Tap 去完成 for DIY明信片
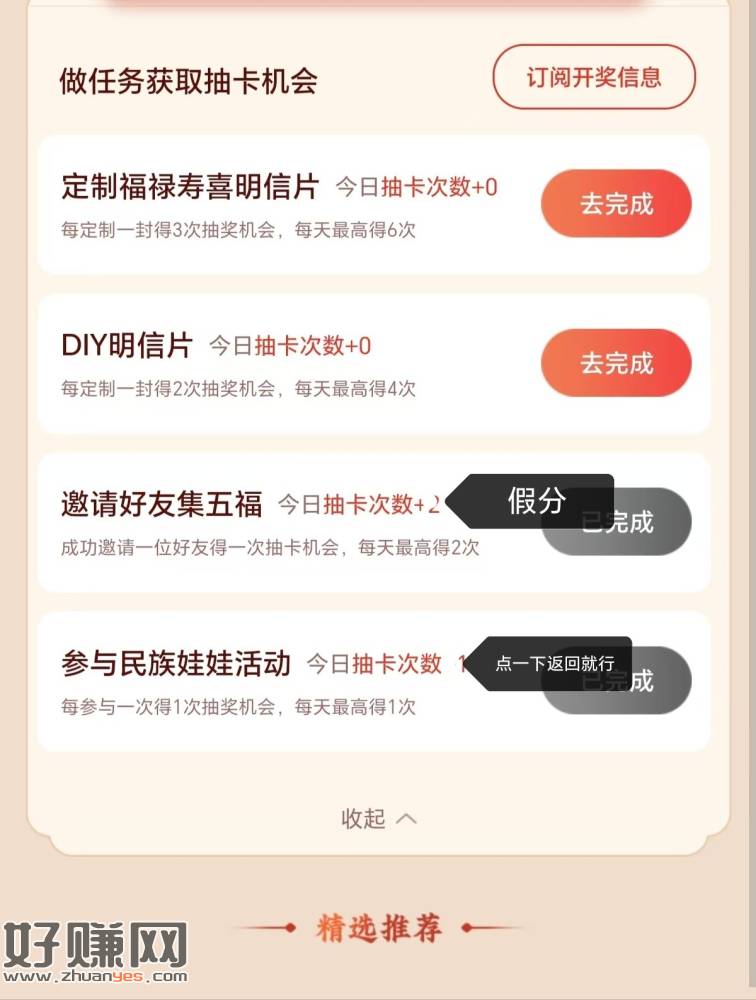The width and height of the screenshot is (756, 1000). 616,362
